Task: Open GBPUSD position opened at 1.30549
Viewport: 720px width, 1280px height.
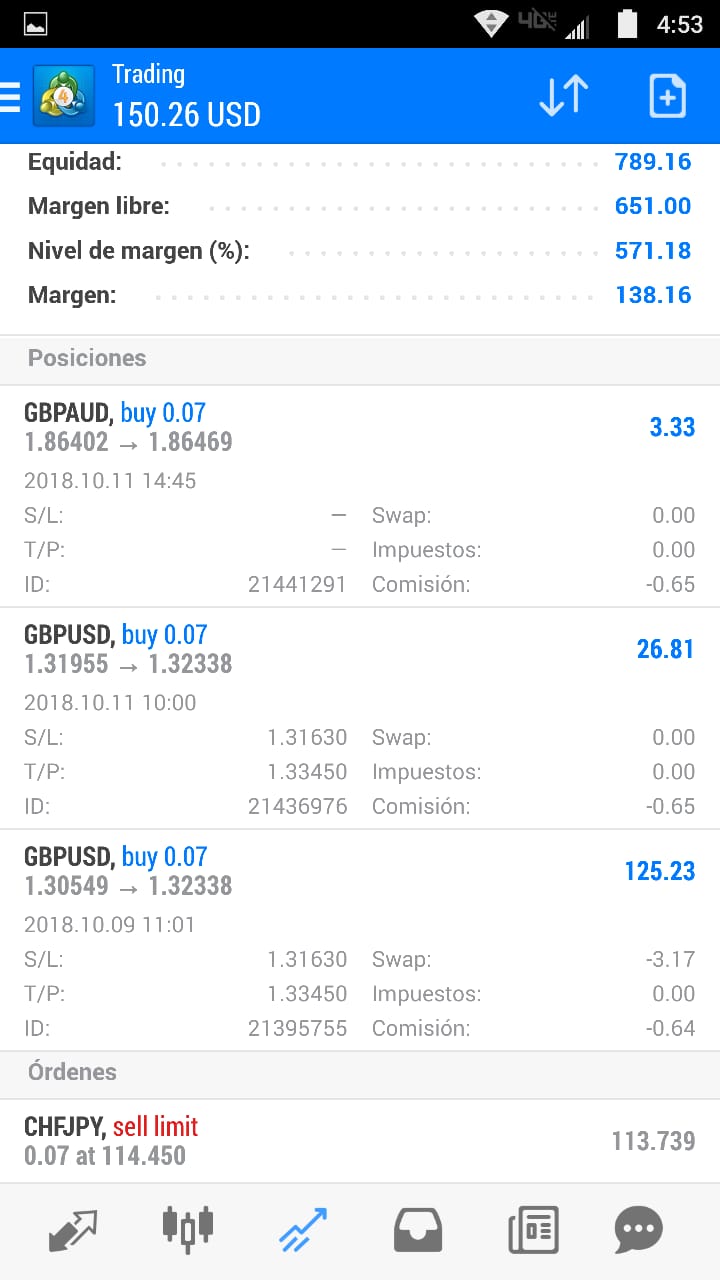Action: coord(360,939)
